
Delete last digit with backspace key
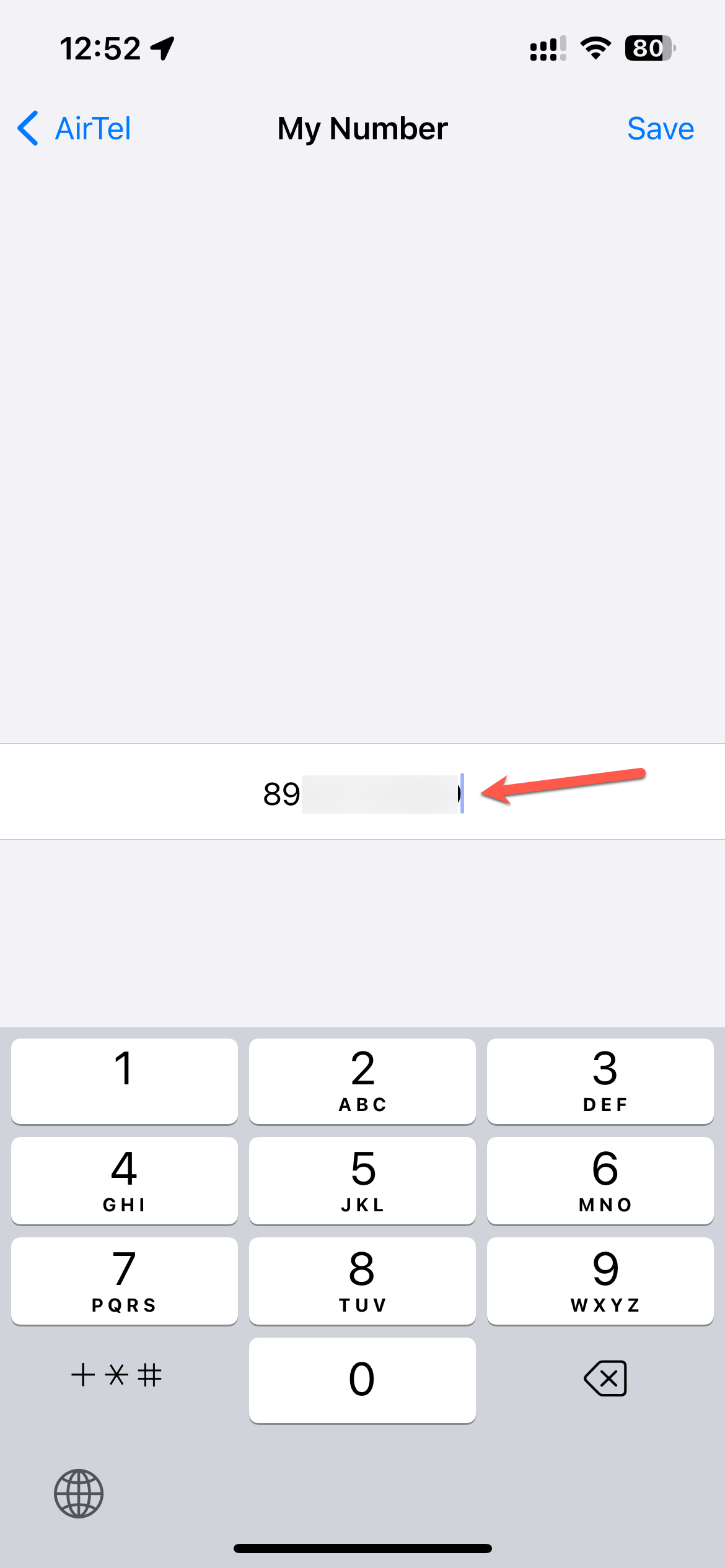(605, 1379)
